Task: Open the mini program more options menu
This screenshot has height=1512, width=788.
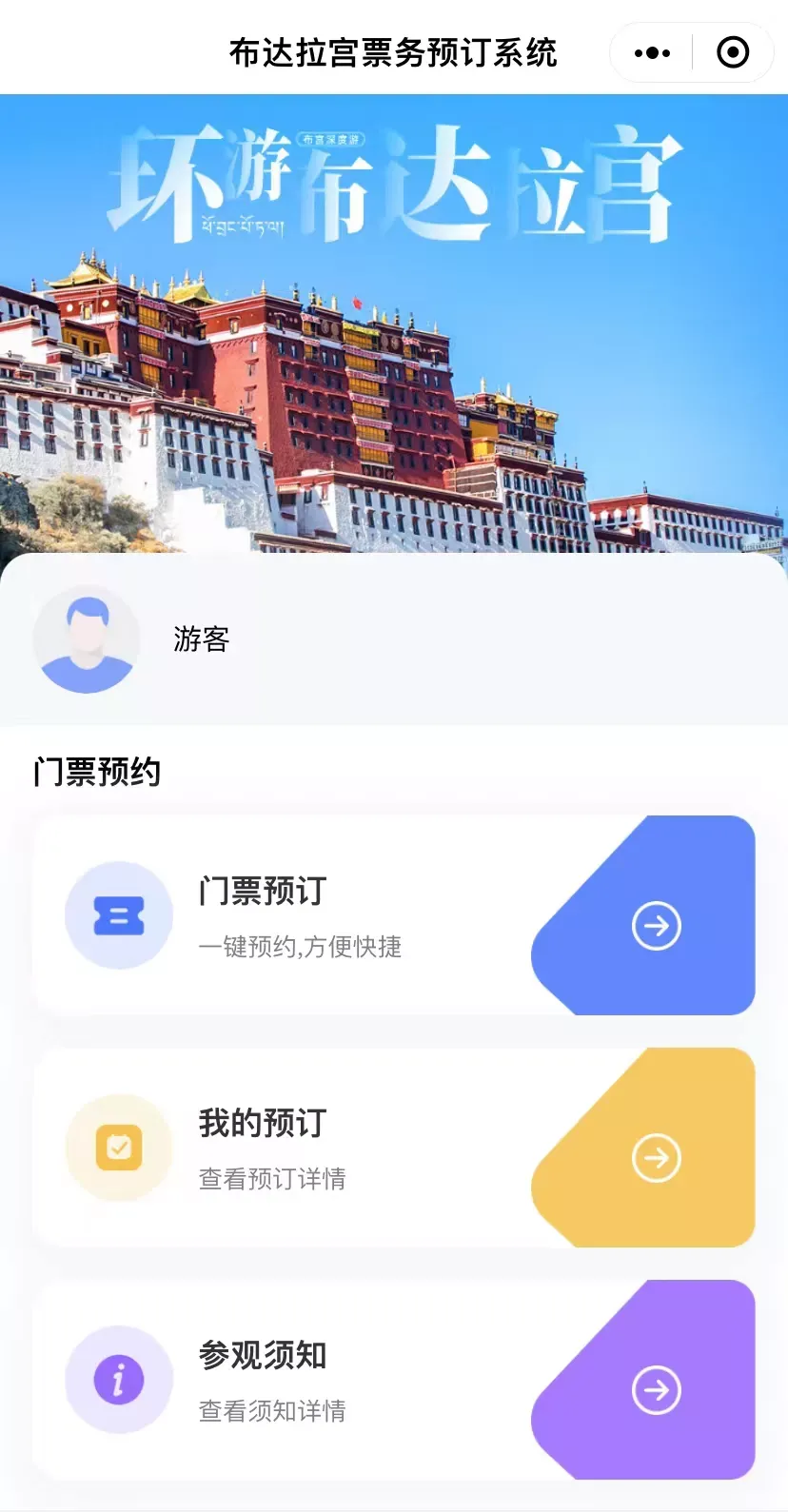Action: point(652,53)
